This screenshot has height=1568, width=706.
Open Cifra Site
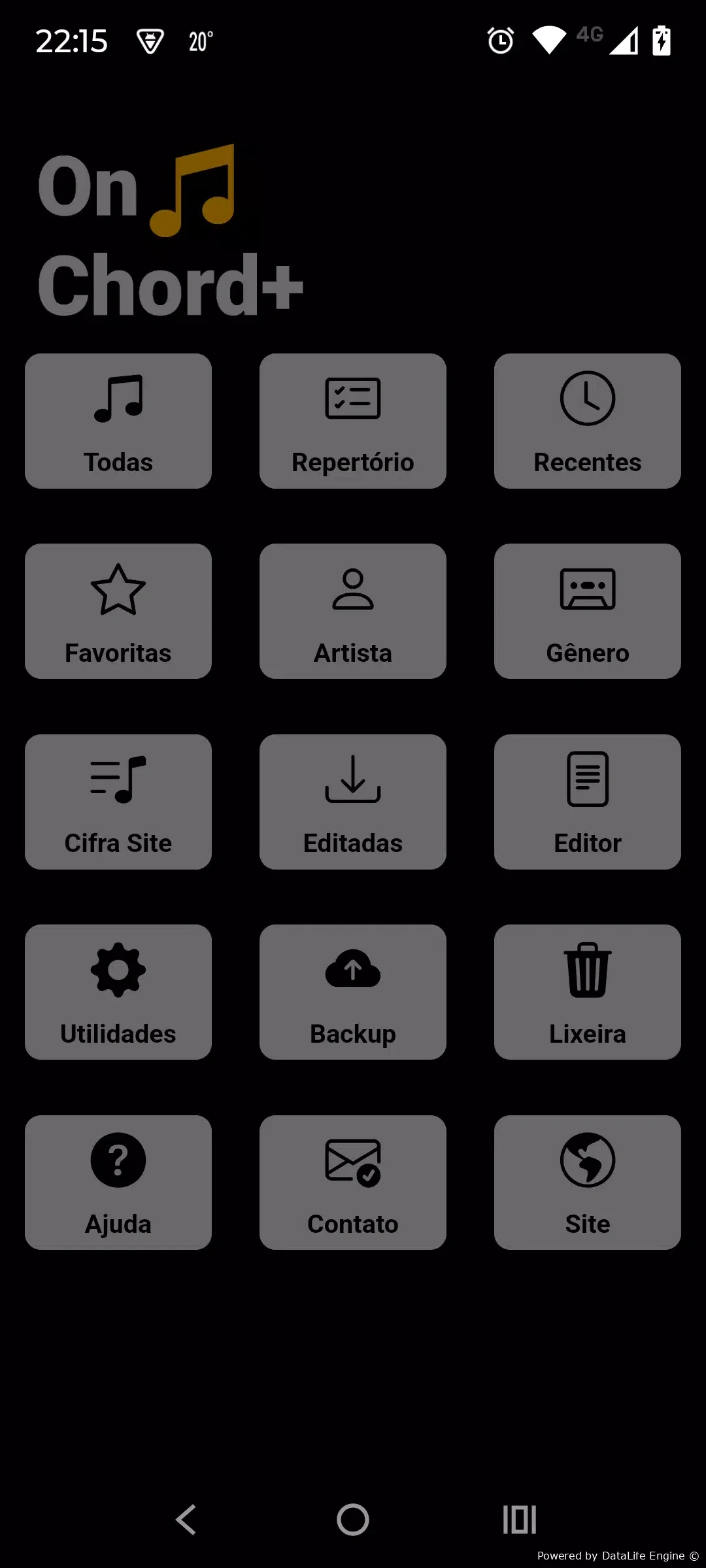click(118, 802)
